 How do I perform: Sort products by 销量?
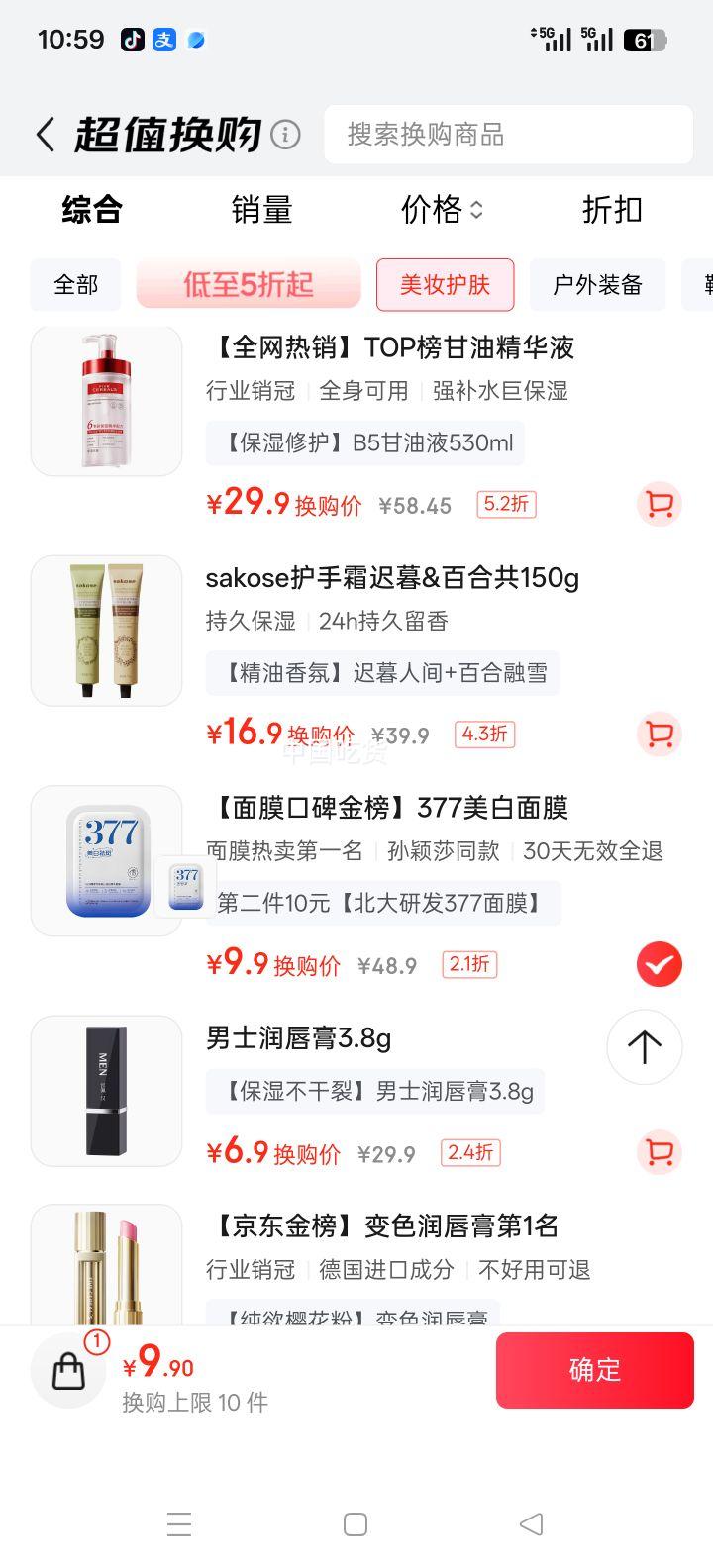coord(261,210)
